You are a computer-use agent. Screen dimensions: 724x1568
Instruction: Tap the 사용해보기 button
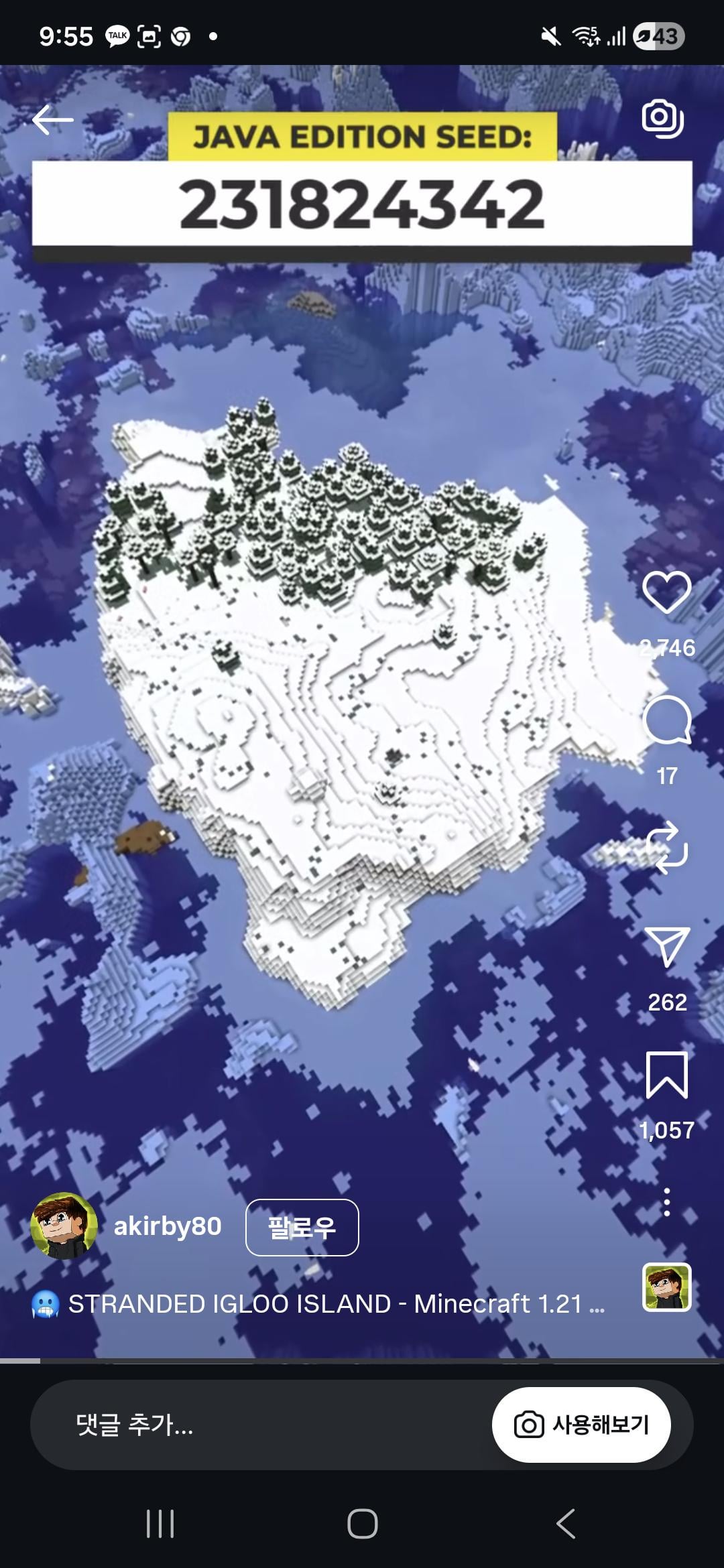coord(581,1425)
